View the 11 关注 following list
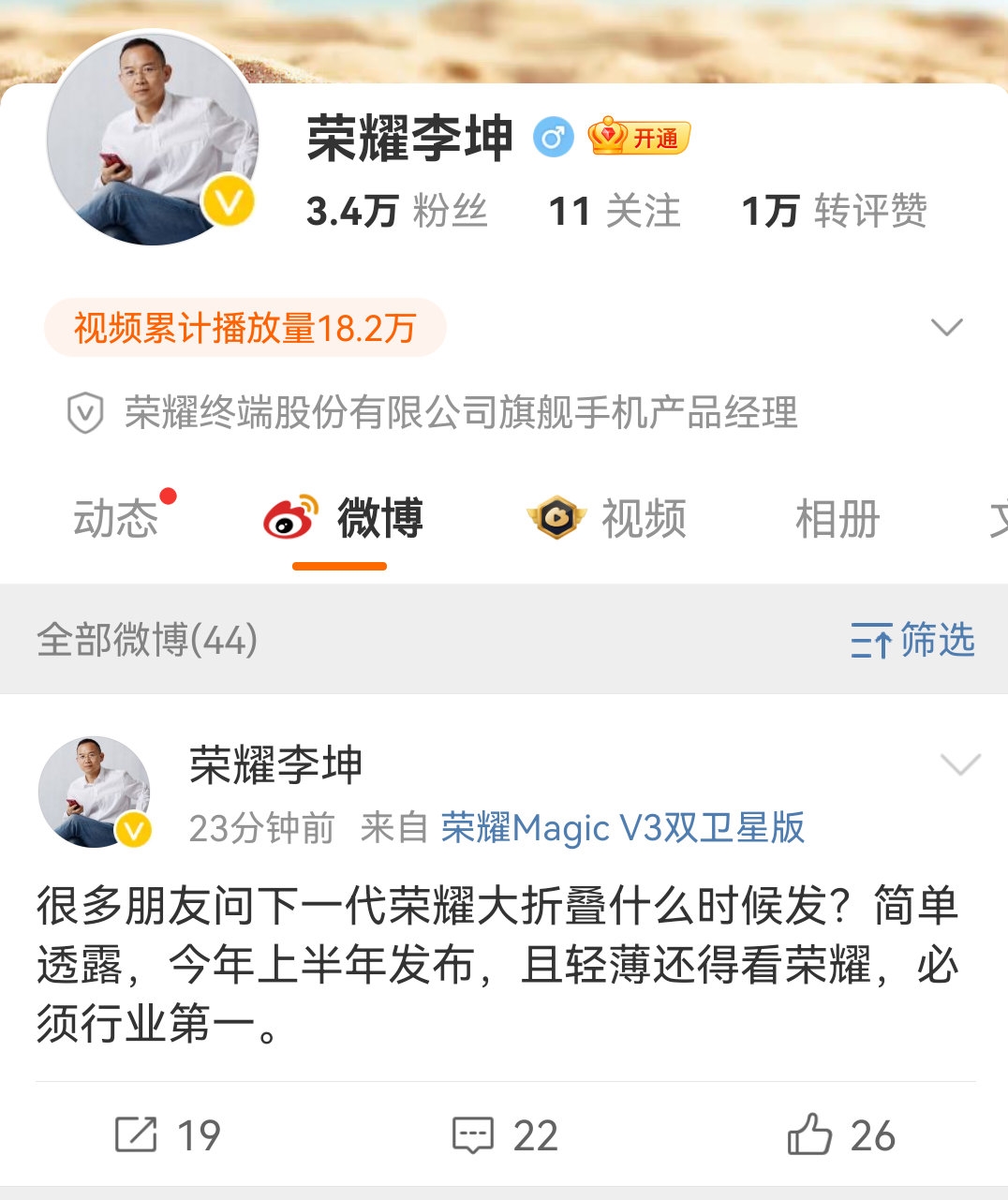 pos(614,212)
